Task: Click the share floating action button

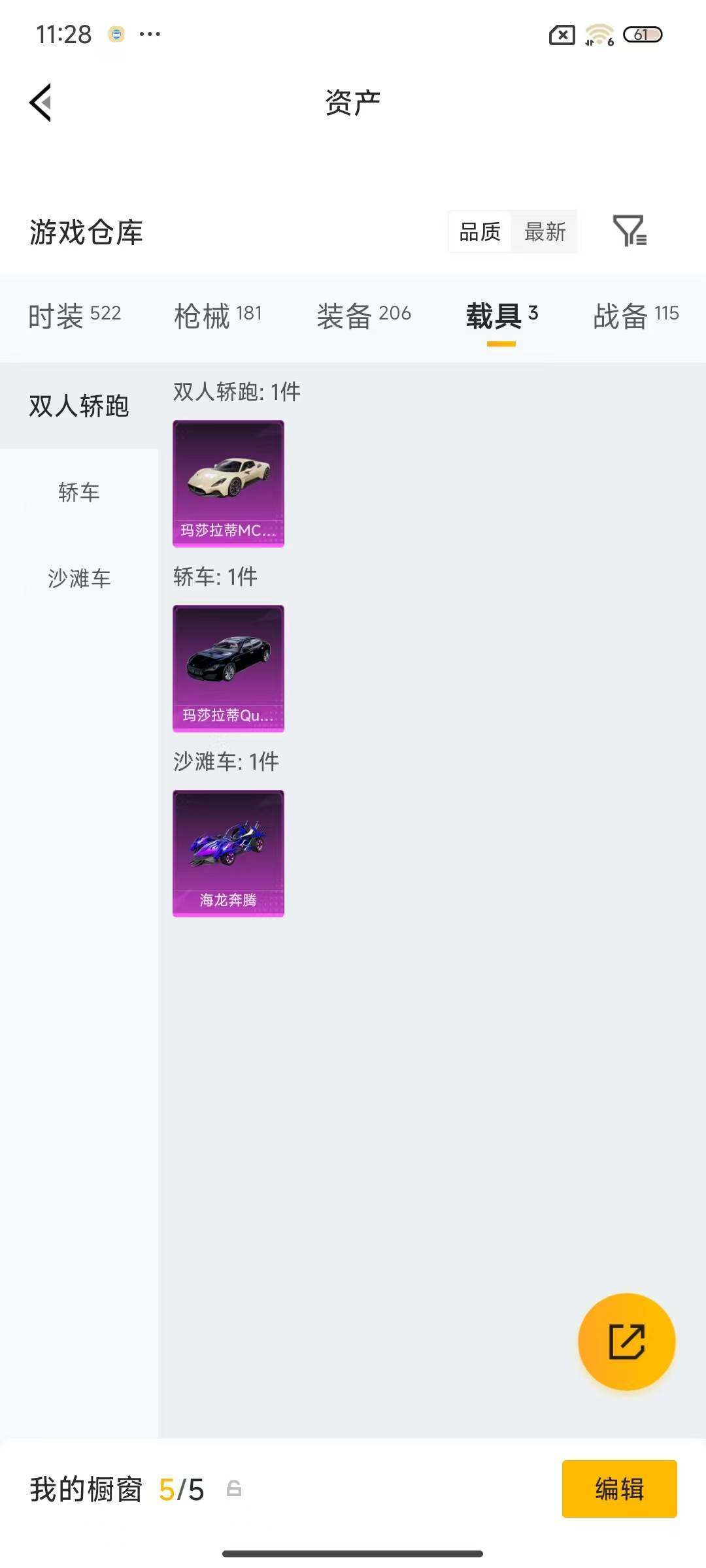Action: [x=626, y=1341]
